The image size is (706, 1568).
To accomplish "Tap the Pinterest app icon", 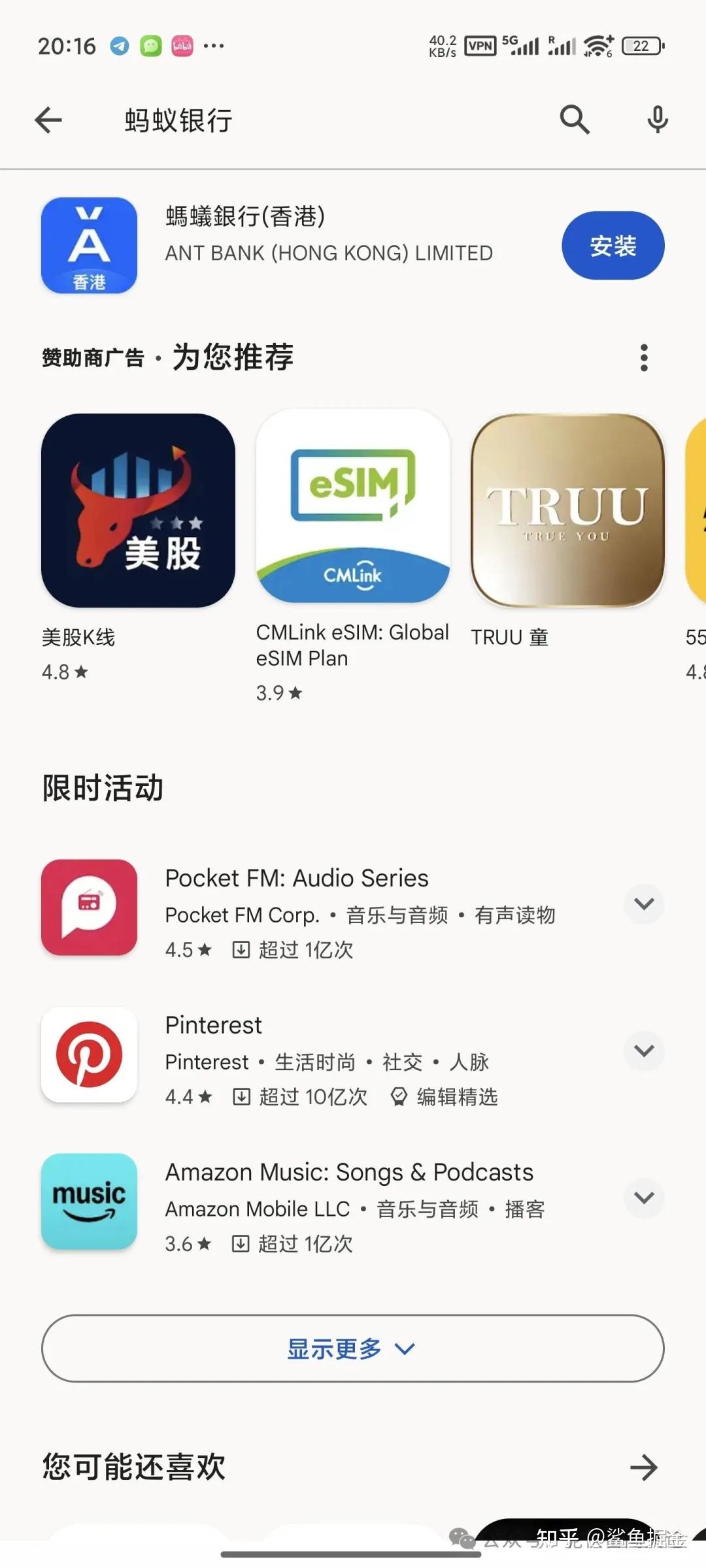I will click(89, 1056).
